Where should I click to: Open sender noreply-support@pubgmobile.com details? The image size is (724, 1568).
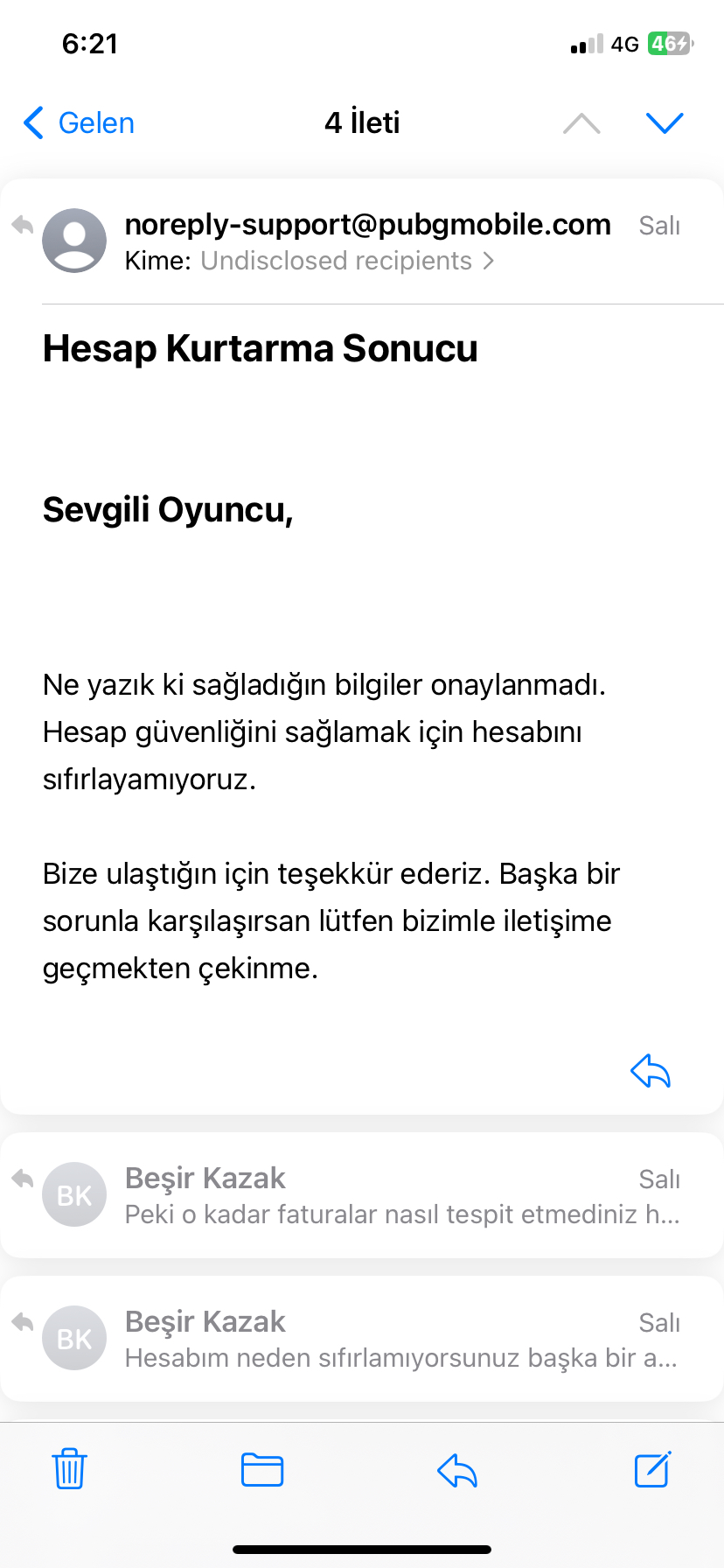[x=367, y=225]
